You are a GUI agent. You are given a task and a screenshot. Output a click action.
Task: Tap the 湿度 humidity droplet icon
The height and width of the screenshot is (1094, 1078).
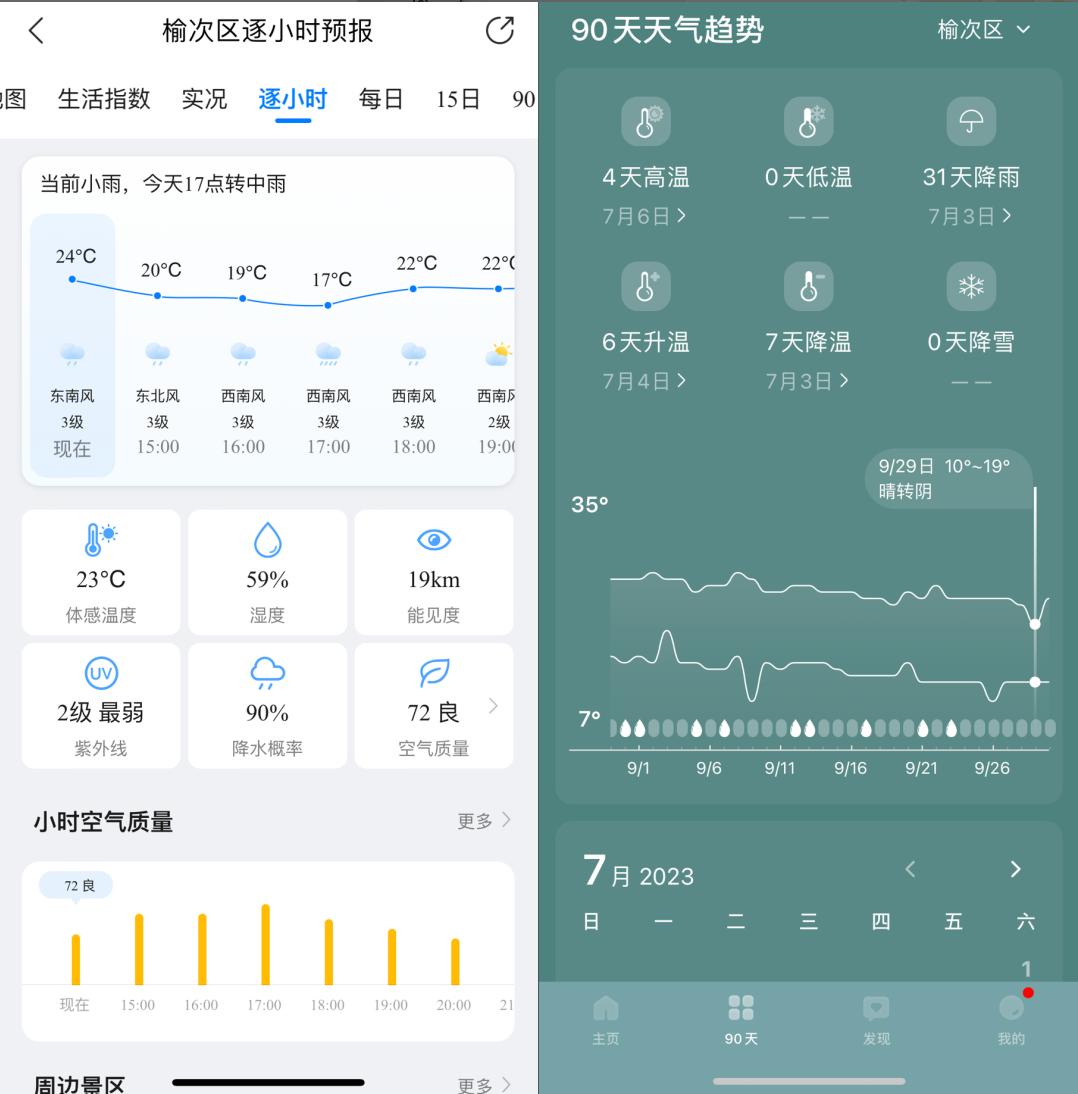[x=268, y=539]
